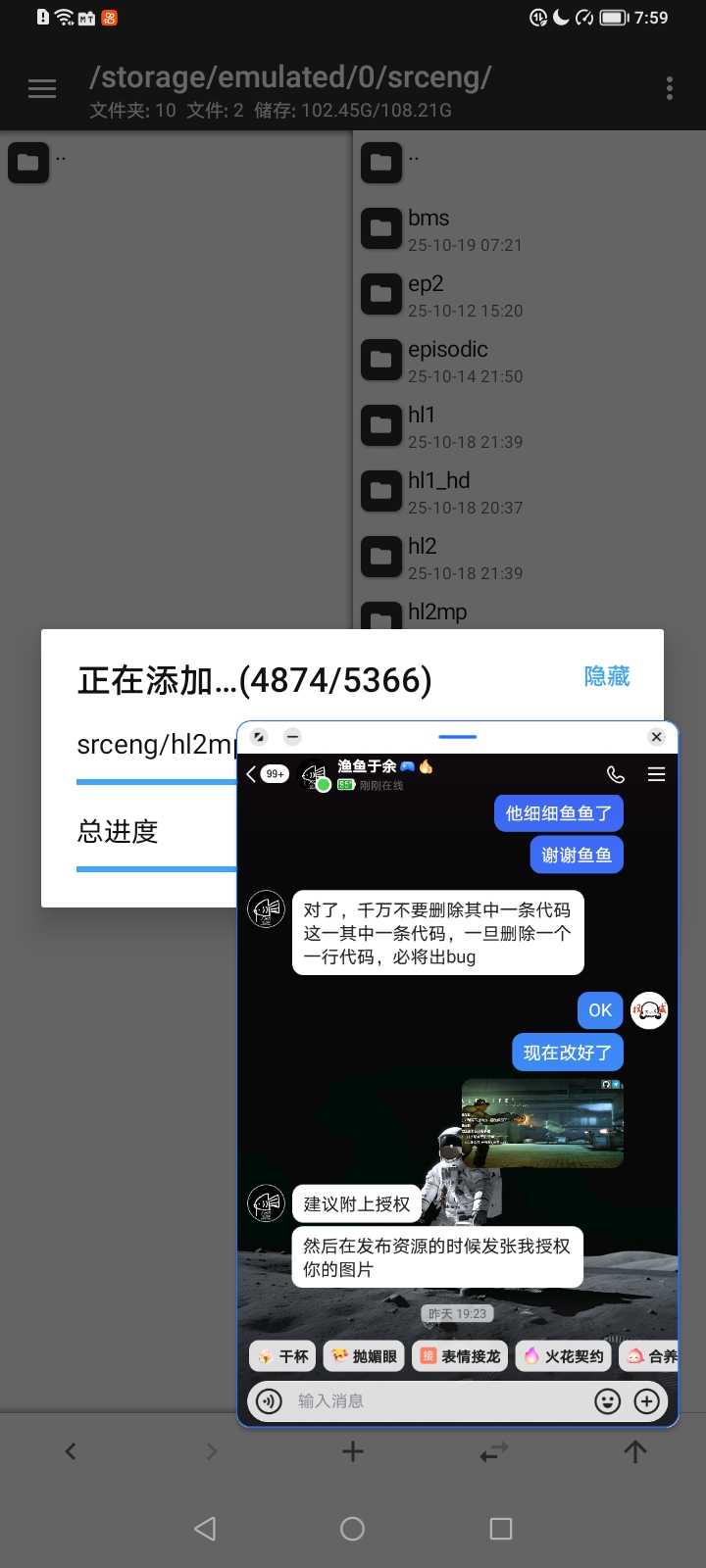
Task: Tap 隐藏 to hide the progress dialog
Action: click(x=606, y=676)
